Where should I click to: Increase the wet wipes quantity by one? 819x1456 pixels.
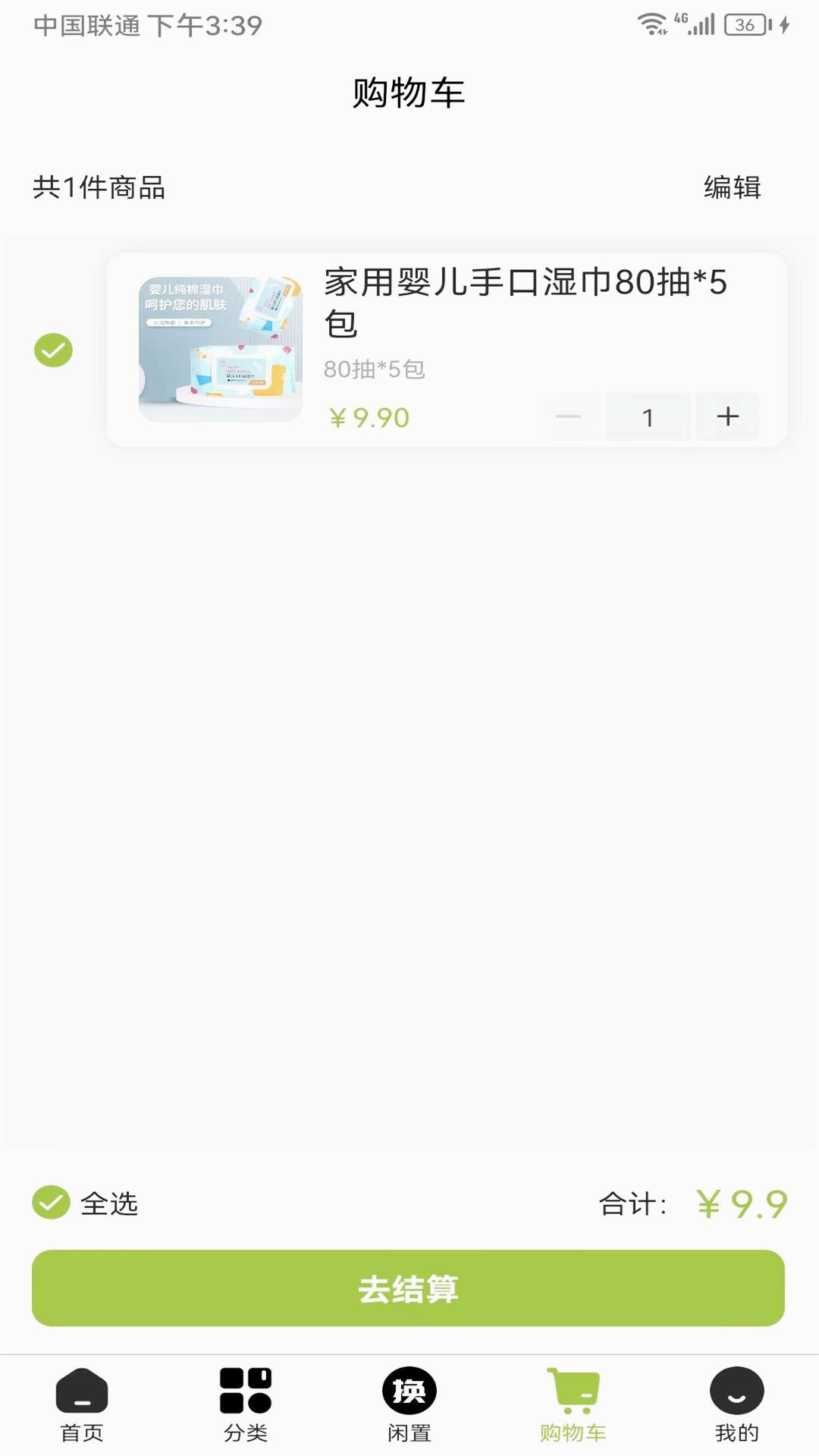point(727,416)
